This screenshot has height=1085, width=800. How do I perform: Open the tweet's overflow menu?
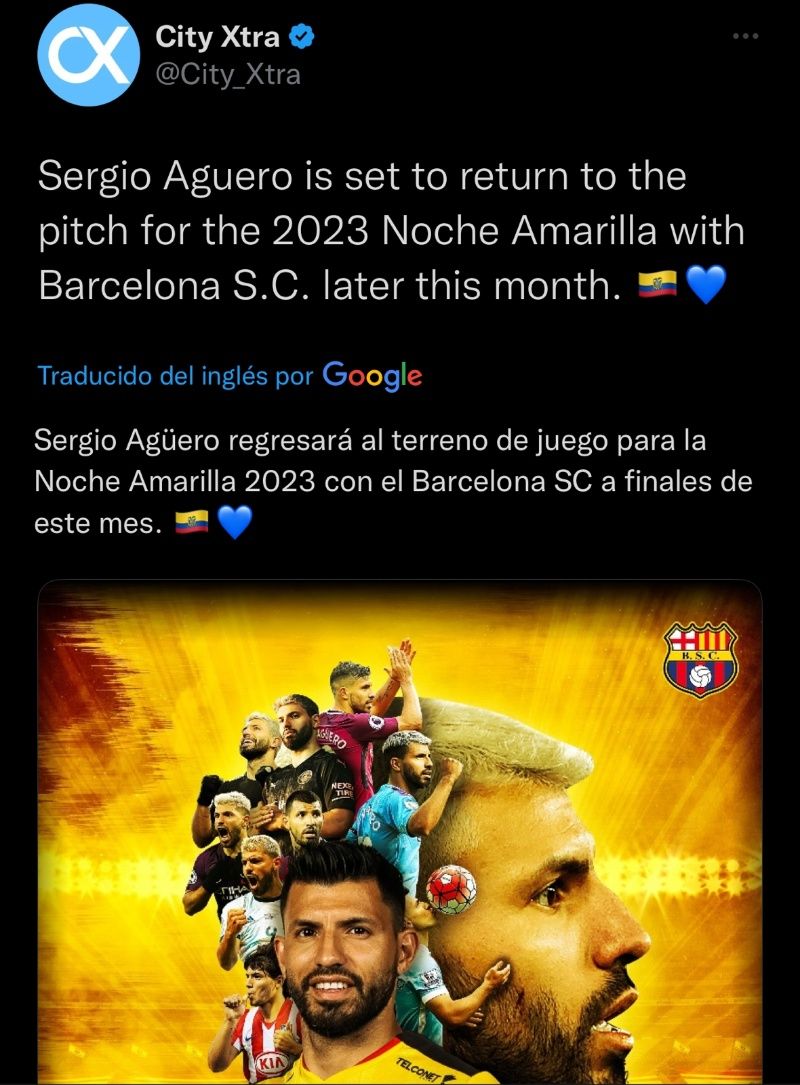pos(746,37)
